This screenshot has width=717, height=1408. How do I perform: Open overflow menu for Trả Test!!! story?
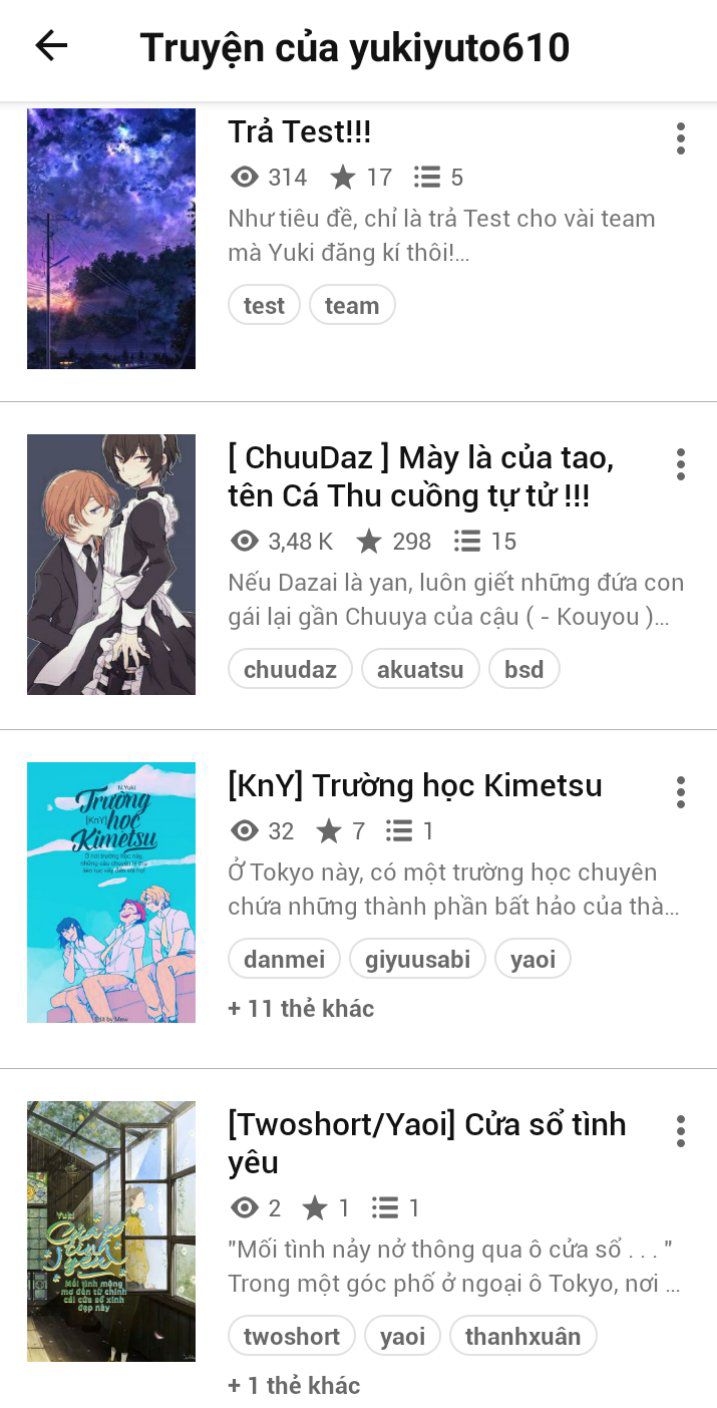pos(680,139)
